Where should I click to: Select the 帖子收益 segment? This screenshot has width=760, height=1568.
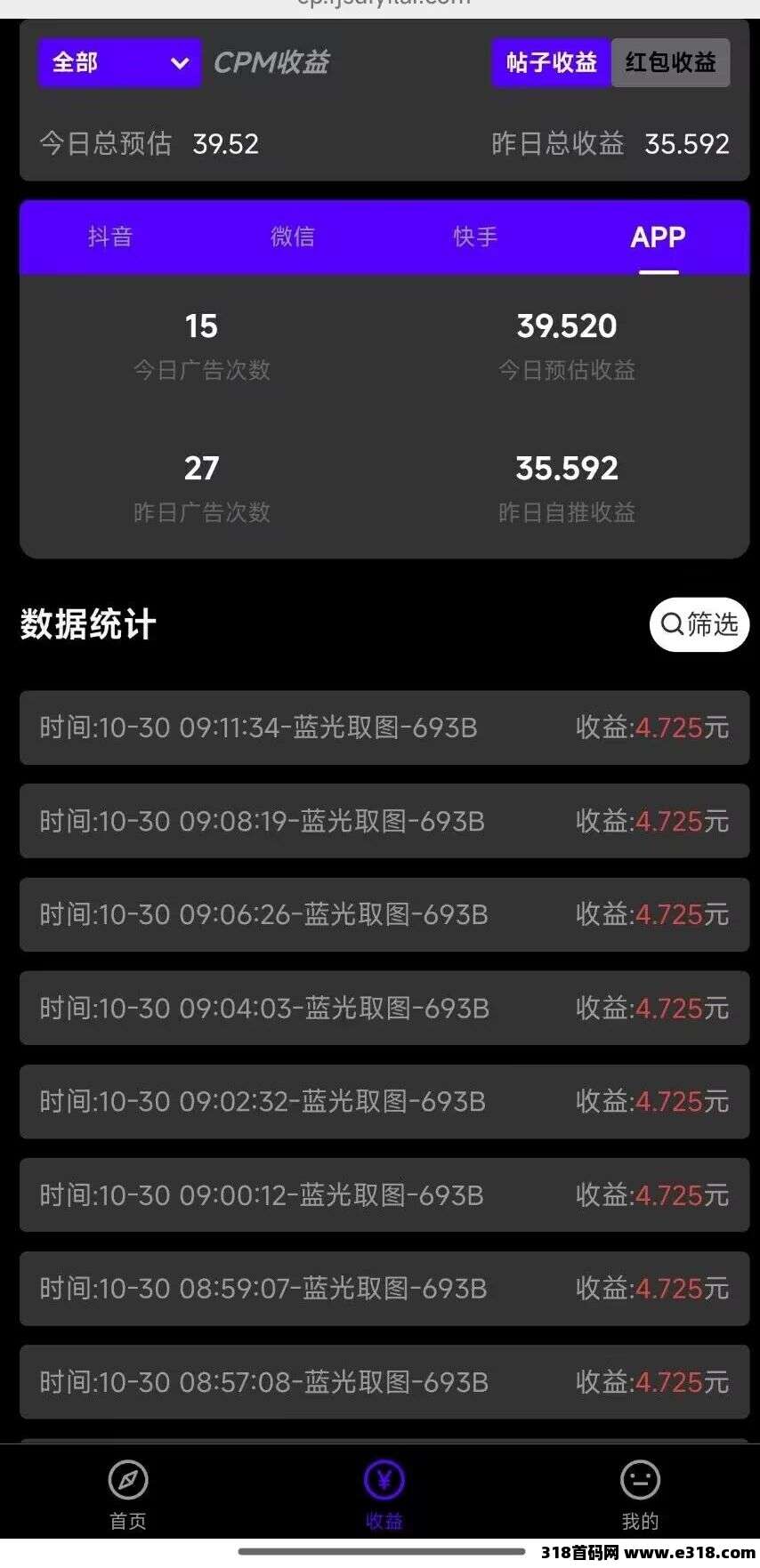(x=551, y=63)
